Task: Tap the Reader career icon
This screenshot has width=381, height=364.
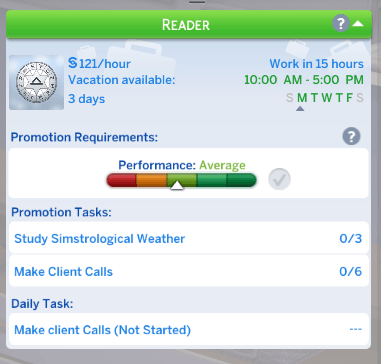Action: click(37, 82)
